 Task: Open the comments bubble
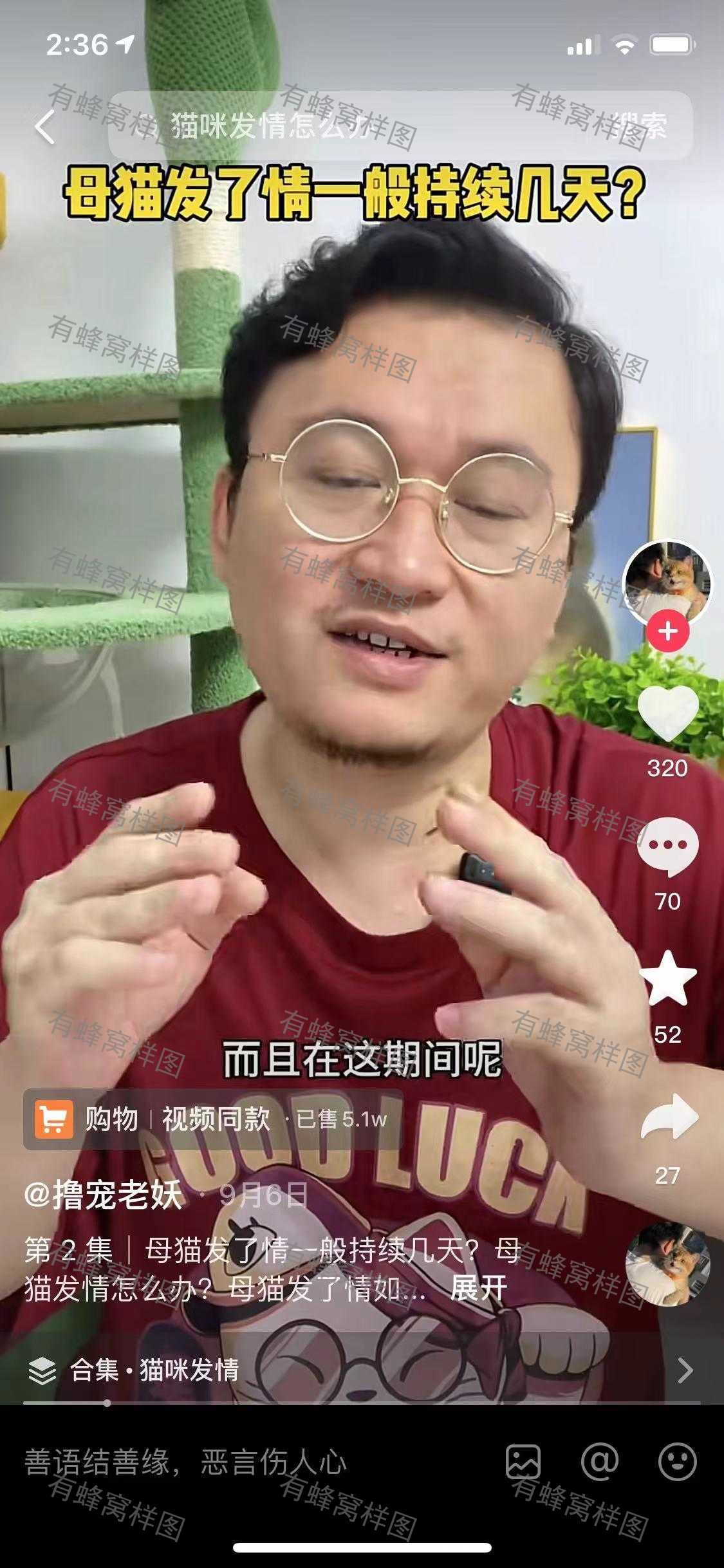tap(668, 846)
